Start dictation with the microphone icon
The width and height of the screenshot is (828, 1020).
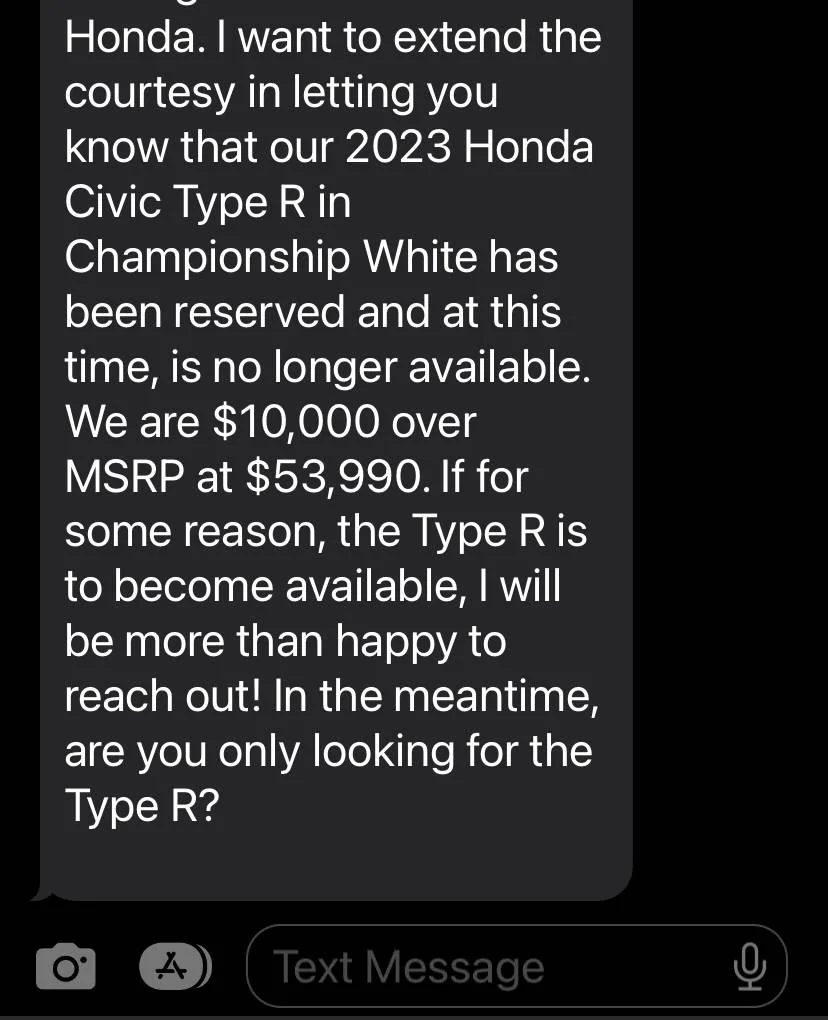[749, 966]
